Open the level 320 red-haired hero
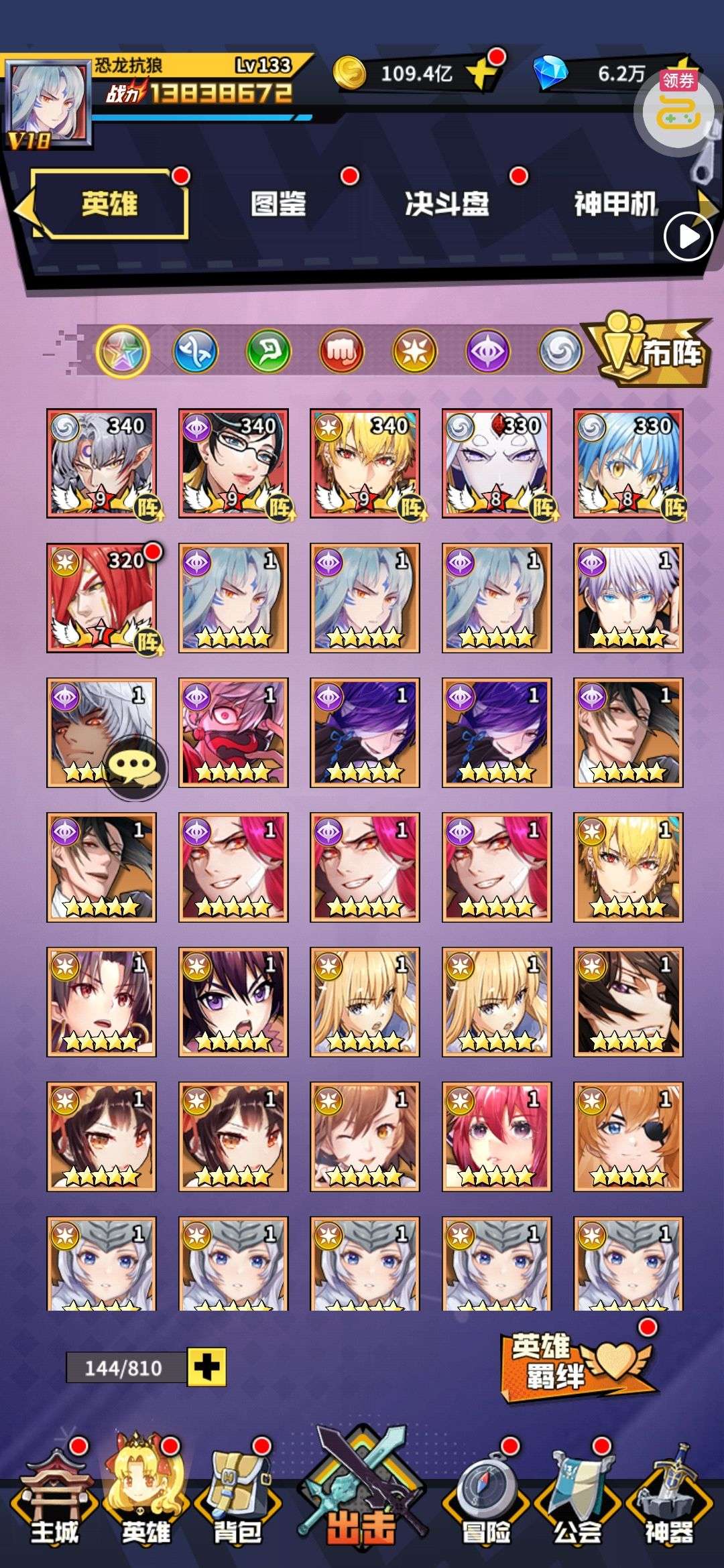This screenshot has height=1568, width=724. pyautogui.click(x=101, y=598)
